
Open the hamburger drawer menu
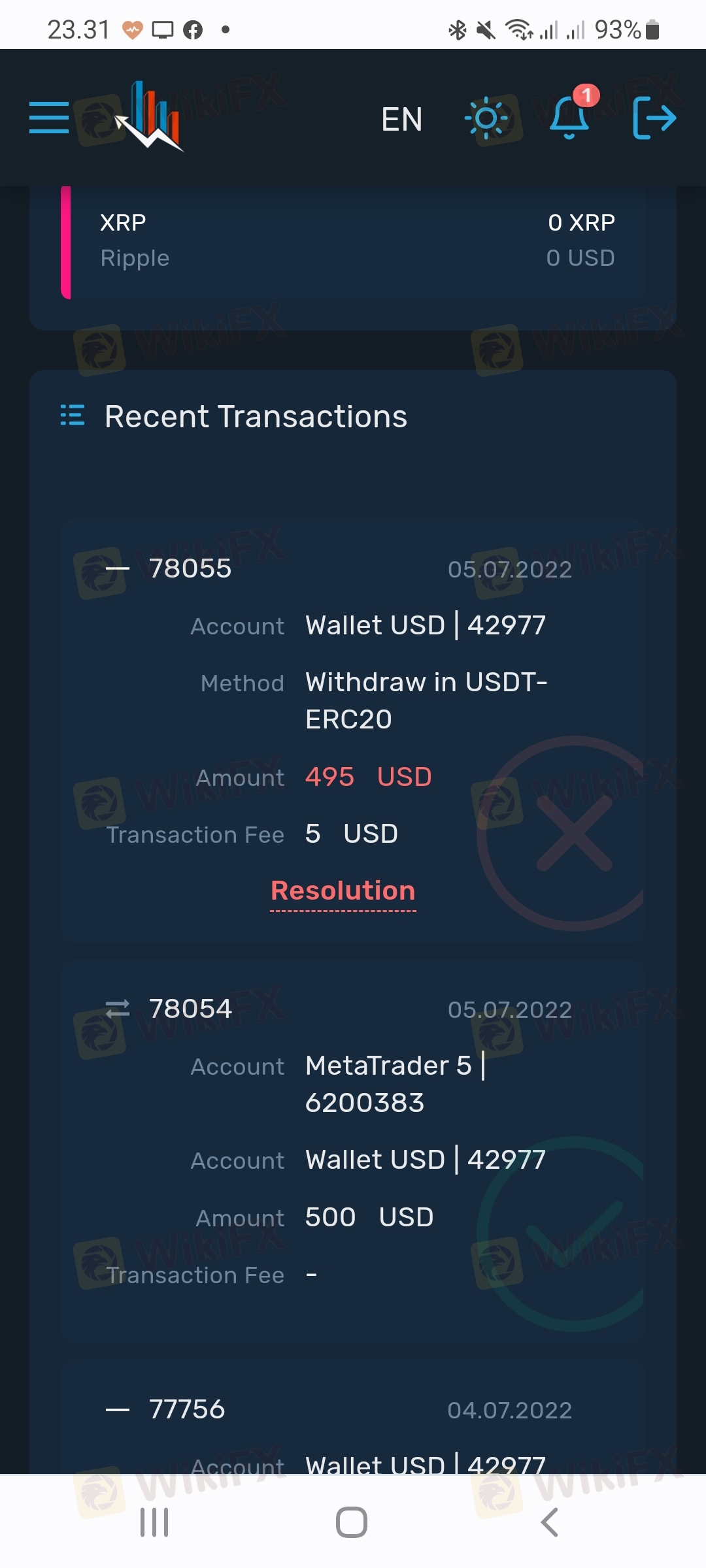pyautogui.click(x=49, y=118)
